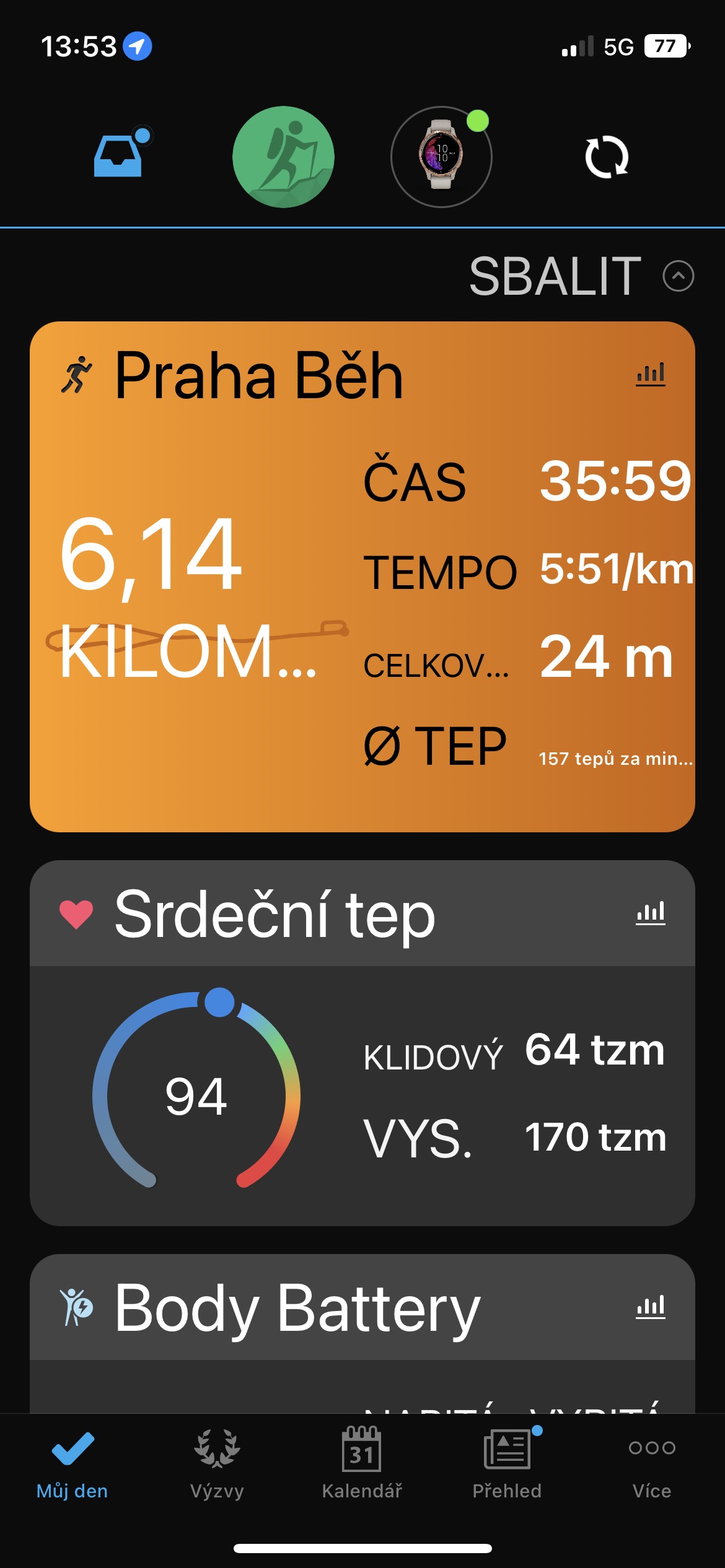View Body Battery chart statistics
This screenshot has height=1568, width=725.
[x=651, y=1307]
